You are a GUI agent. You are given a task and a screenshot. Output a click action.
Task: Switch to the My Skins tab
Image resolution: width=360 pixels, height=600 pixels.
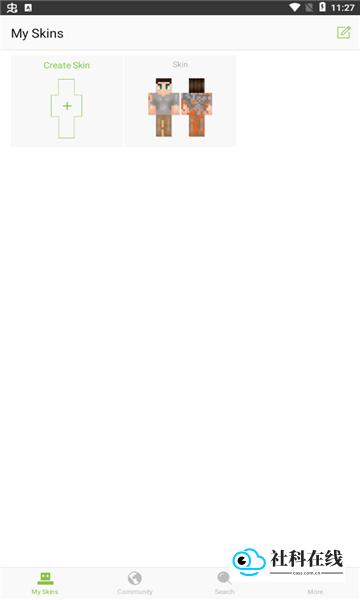[x=45, y=583]
